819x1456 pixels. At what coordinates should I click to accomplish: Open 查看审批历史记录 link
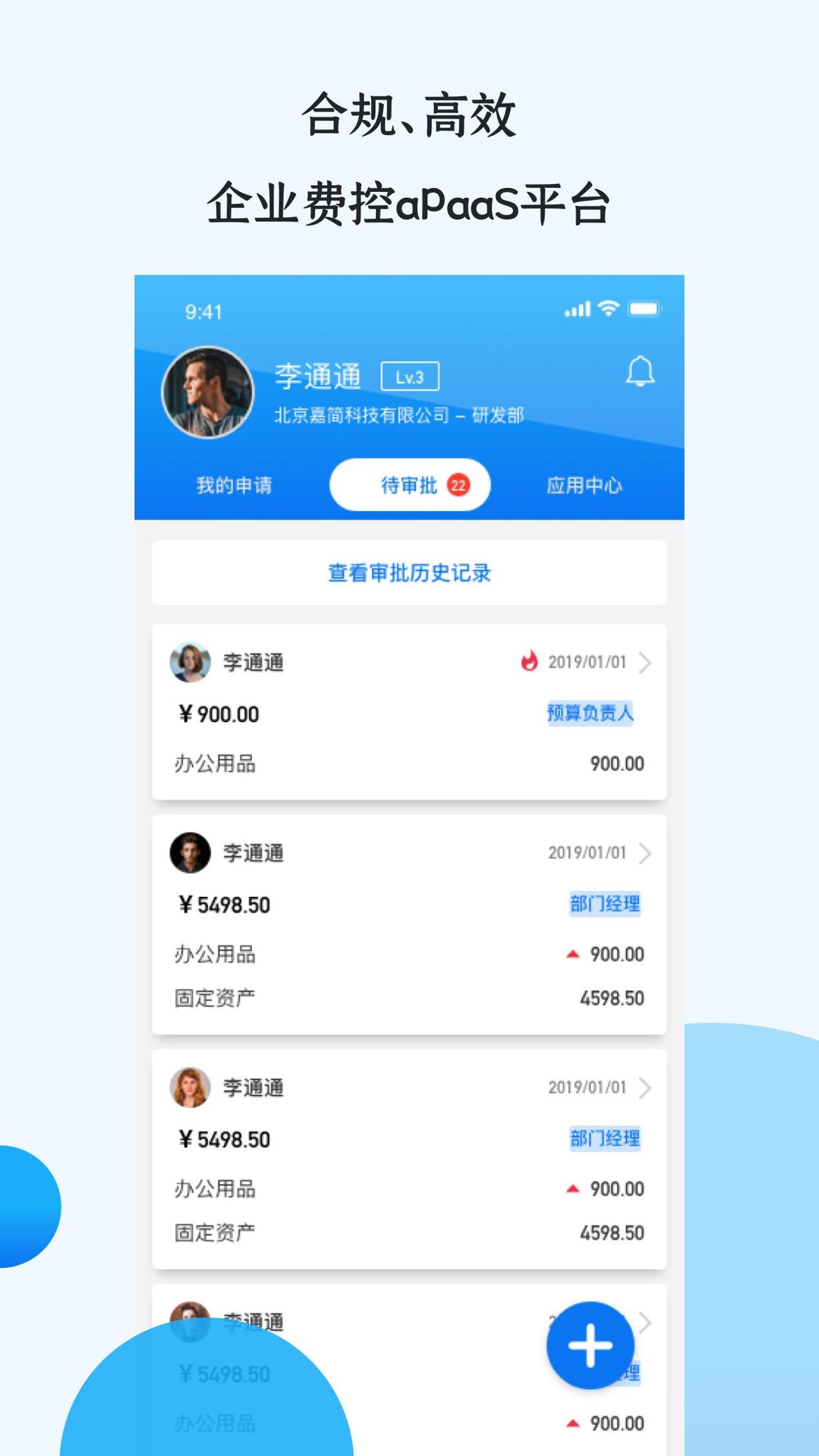tap(409, 572)
